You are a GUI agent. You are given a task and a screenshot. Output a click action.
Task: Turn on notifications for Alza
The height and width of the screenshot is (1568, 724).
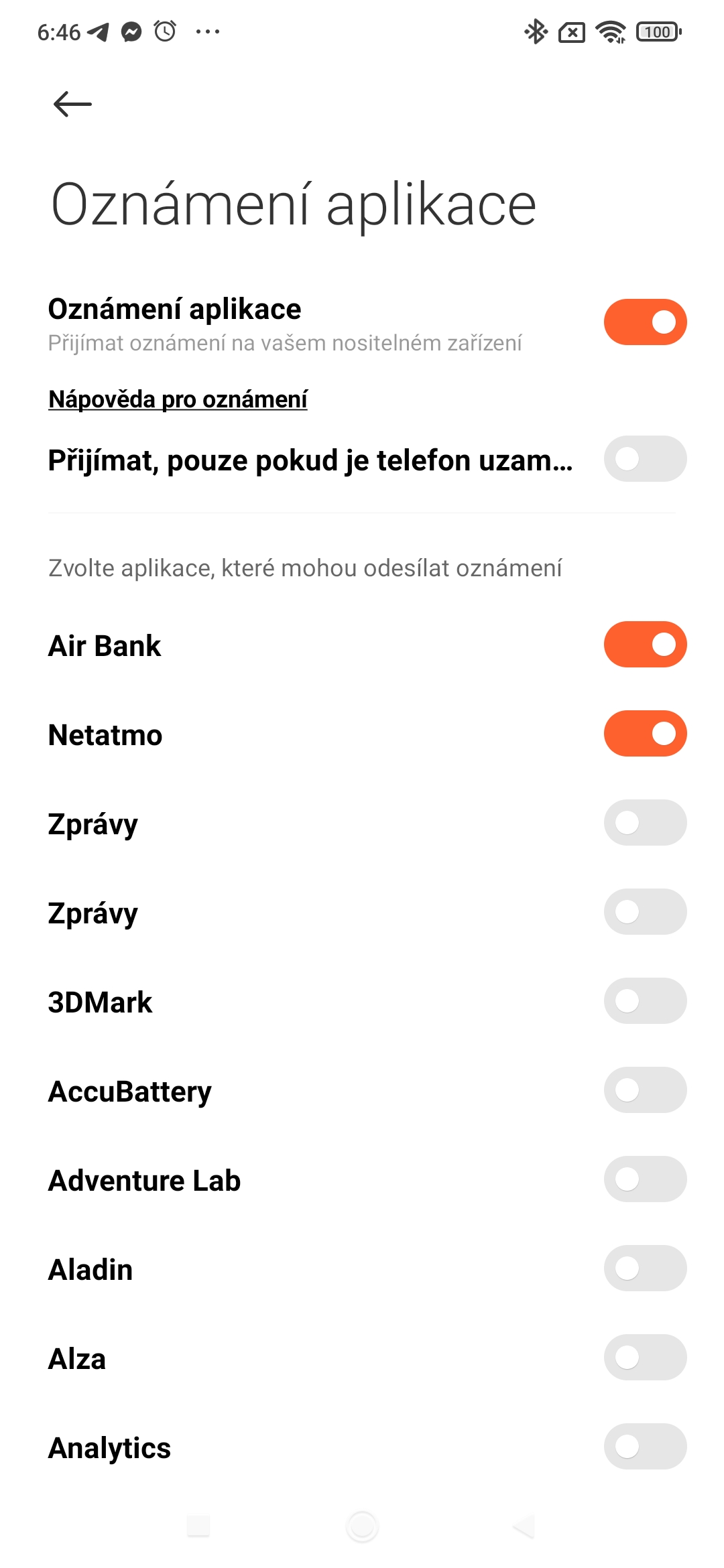(x=645, y=1358)
